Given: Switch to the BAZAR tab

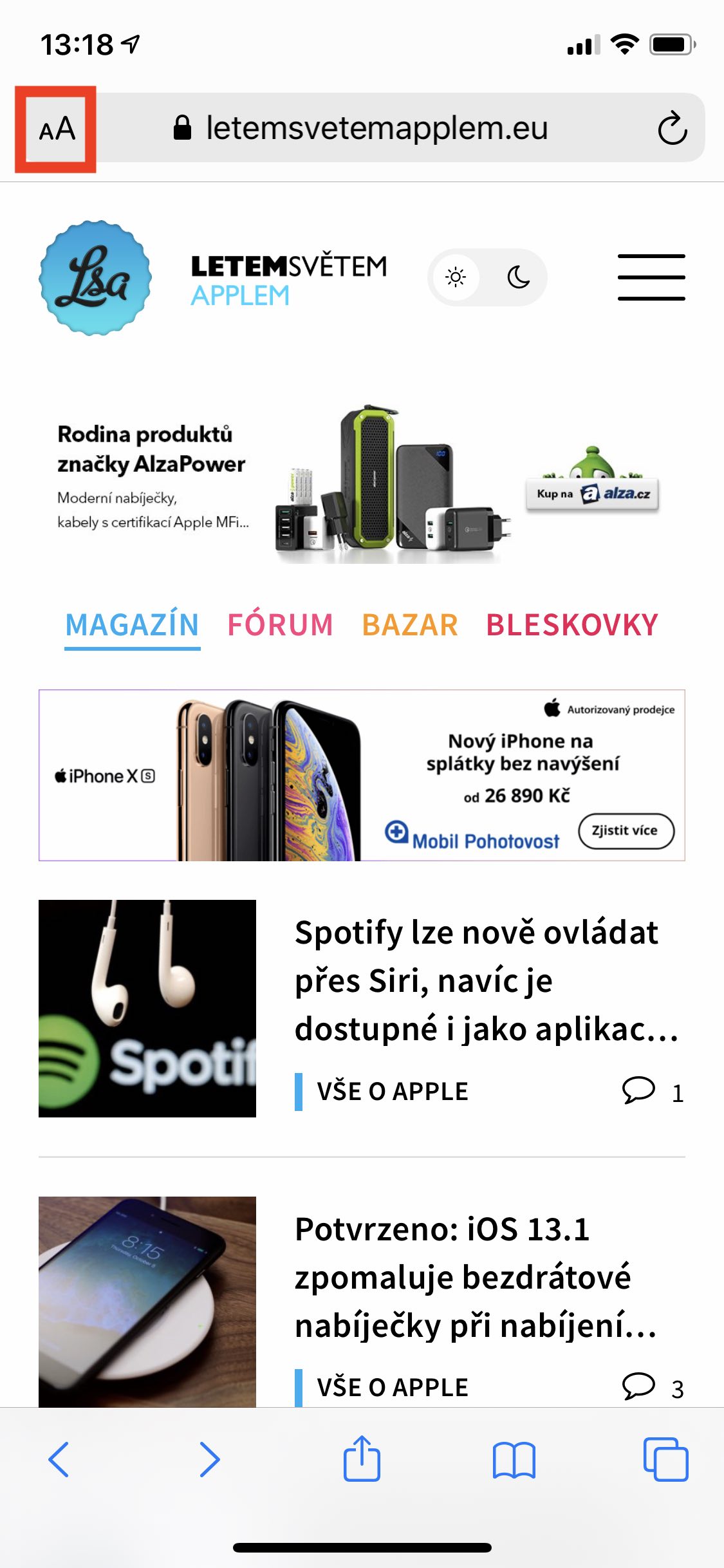Looking at the screenshot, I should coord(410,625).
